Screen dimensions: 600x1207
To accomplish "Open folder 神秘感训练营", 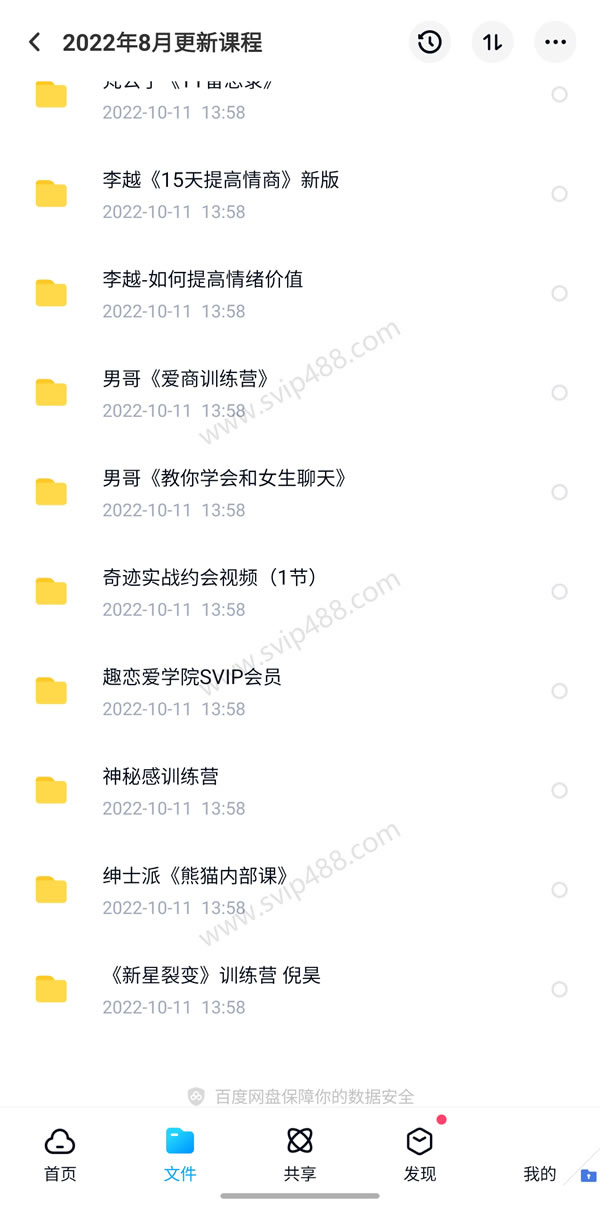I will tap(161, 777).
